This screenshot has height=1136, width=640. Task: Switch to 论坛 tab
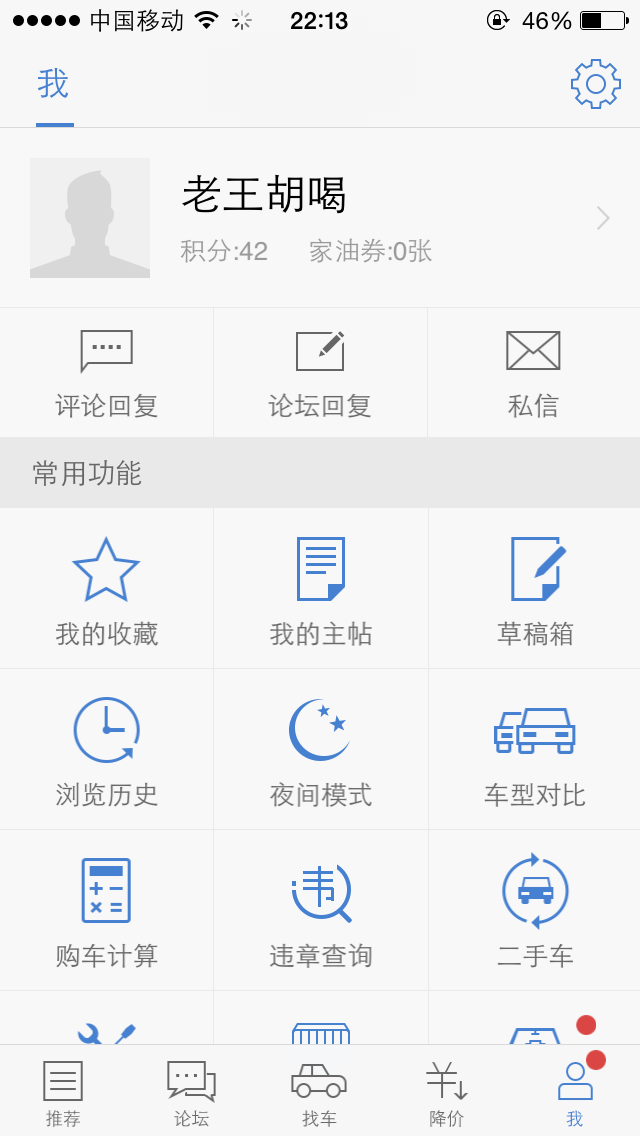tap(191, 1091)
